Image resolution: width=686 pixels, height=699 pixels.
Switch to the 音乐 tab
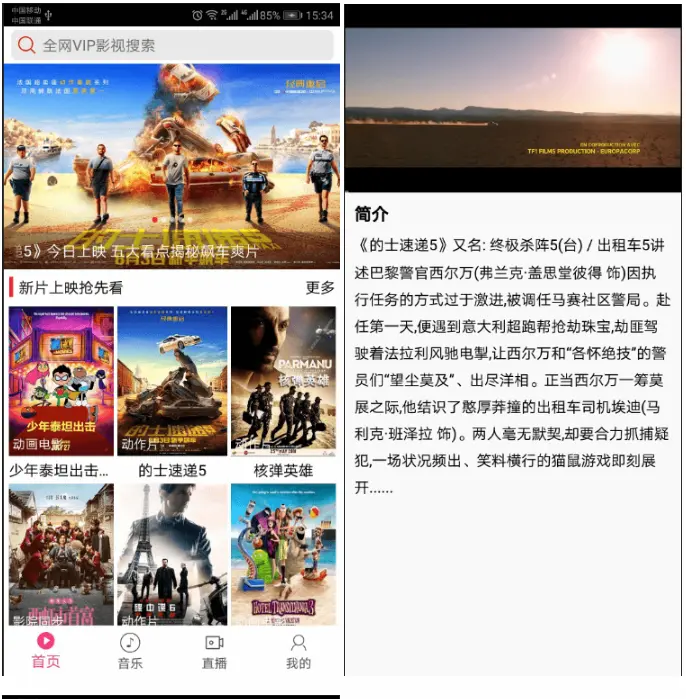point(130,651)
